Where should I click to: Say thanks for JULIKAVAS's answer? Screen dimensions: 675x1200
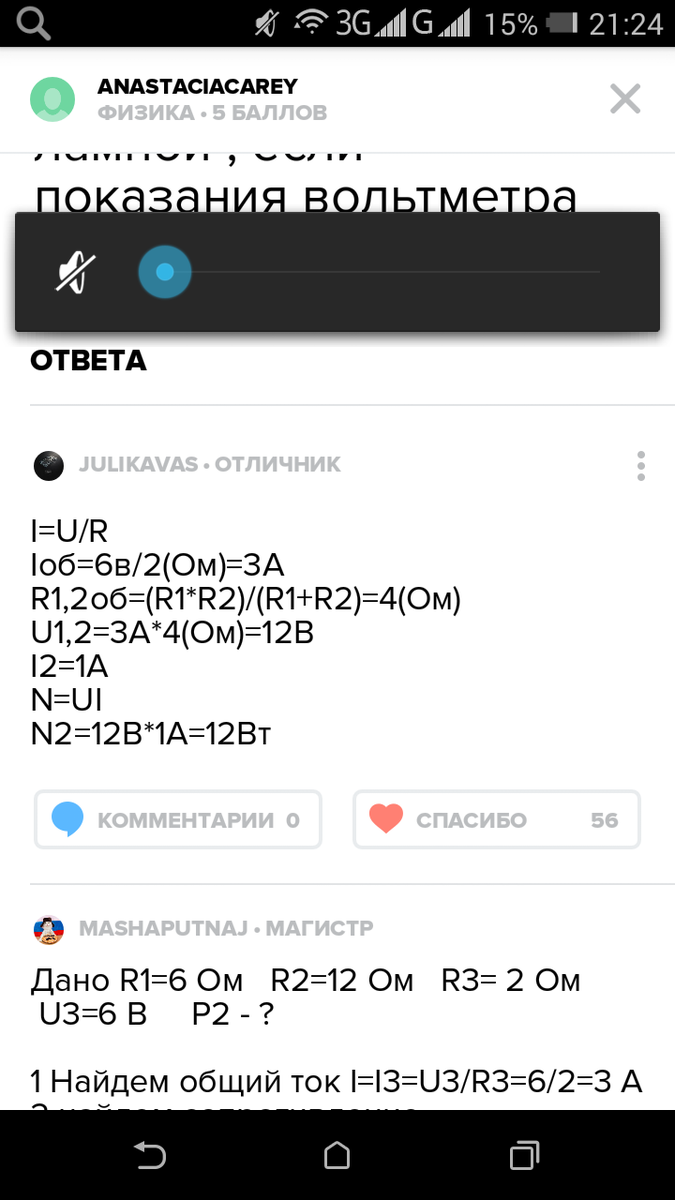496,820
